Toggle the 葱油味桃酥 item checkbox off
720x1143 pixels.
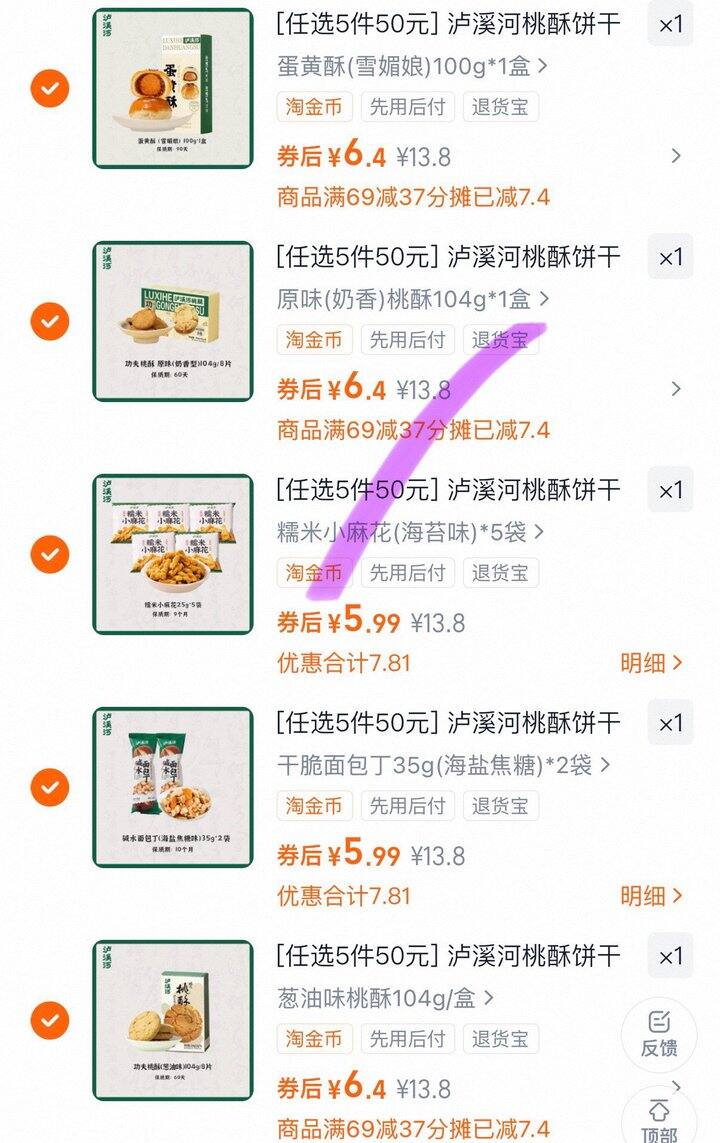point(48,1020)
